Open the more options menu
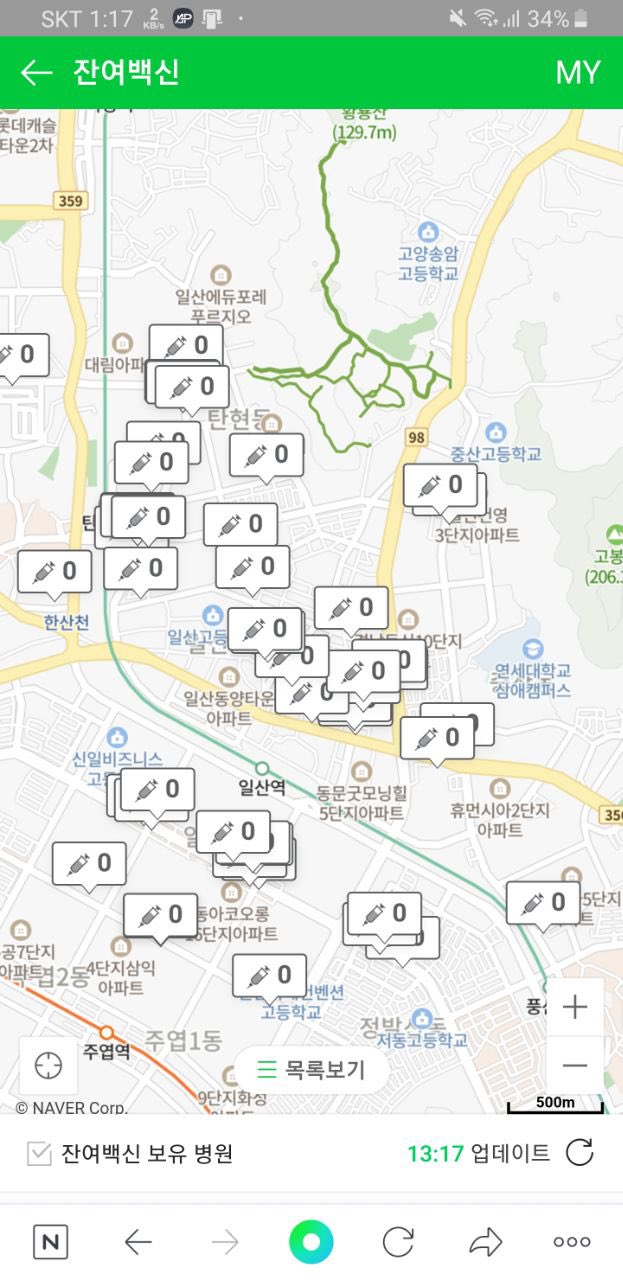 [x=572, y=1242]
